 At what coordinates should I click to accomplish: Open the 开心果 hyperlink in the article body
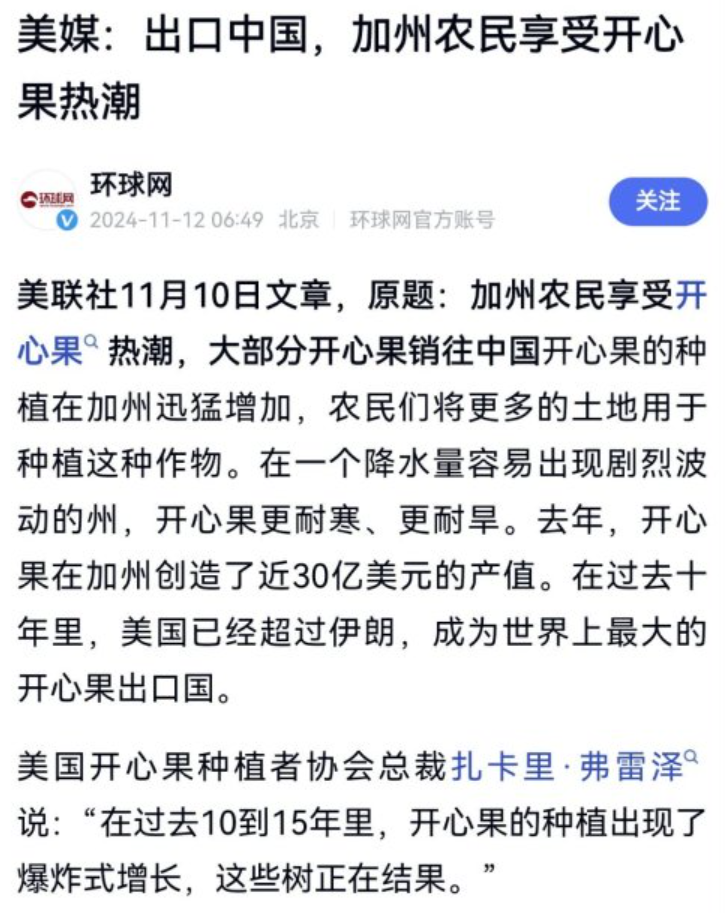coord(690,298)
